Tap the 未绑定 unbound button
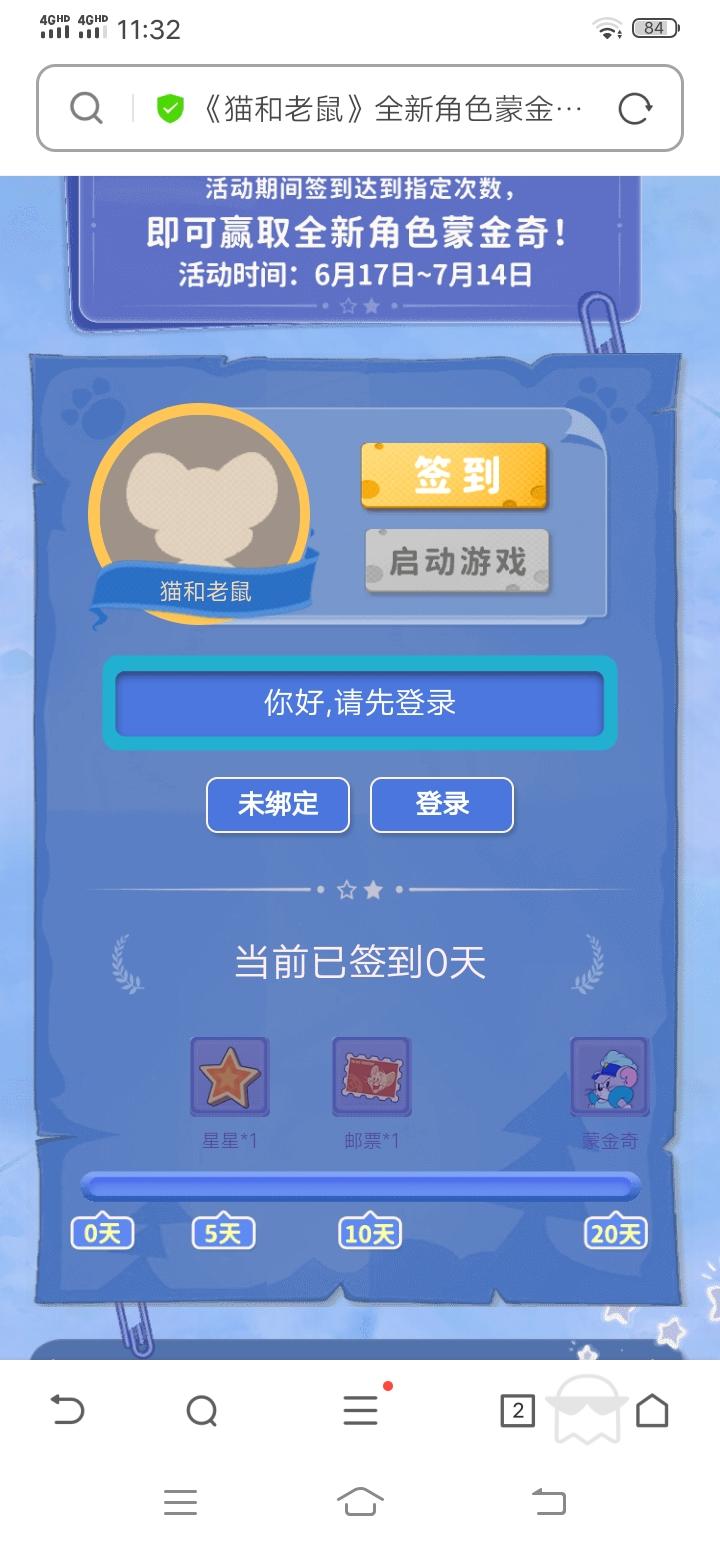The height and width of the screenshot is (1544, 720). [277, 805]
